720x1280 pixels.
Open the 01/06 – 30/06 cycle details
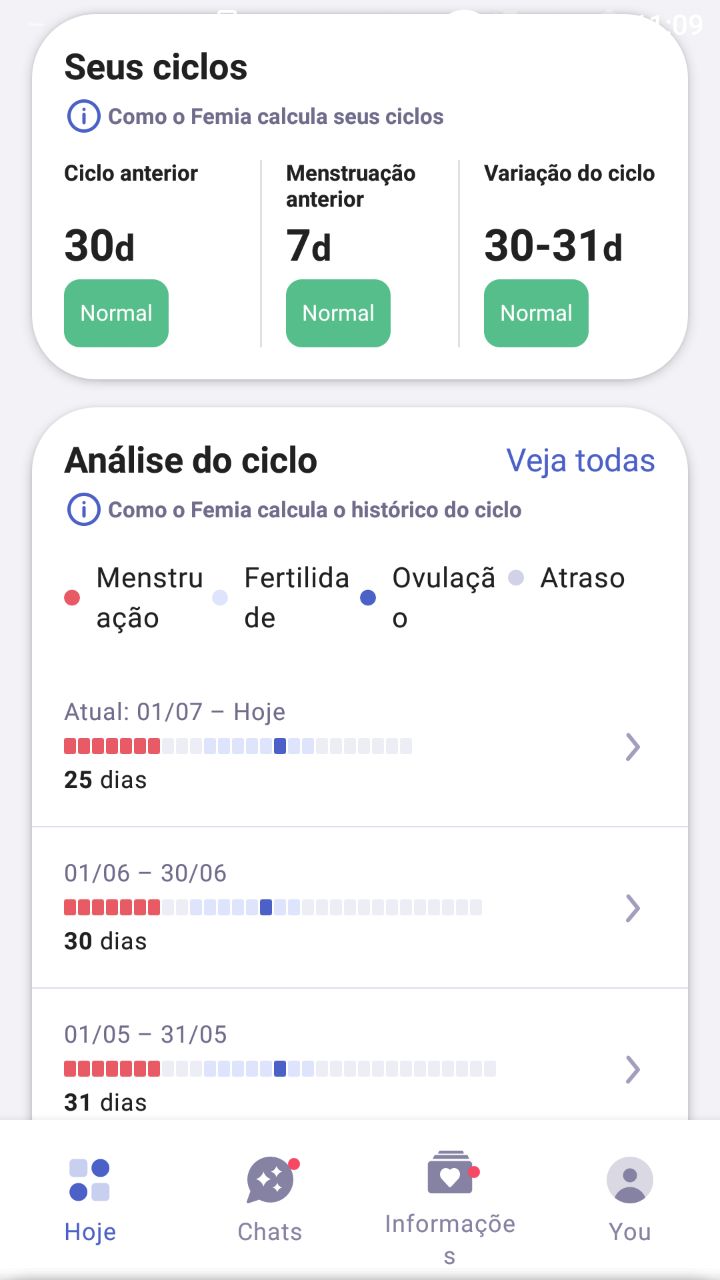coord(360,907)
